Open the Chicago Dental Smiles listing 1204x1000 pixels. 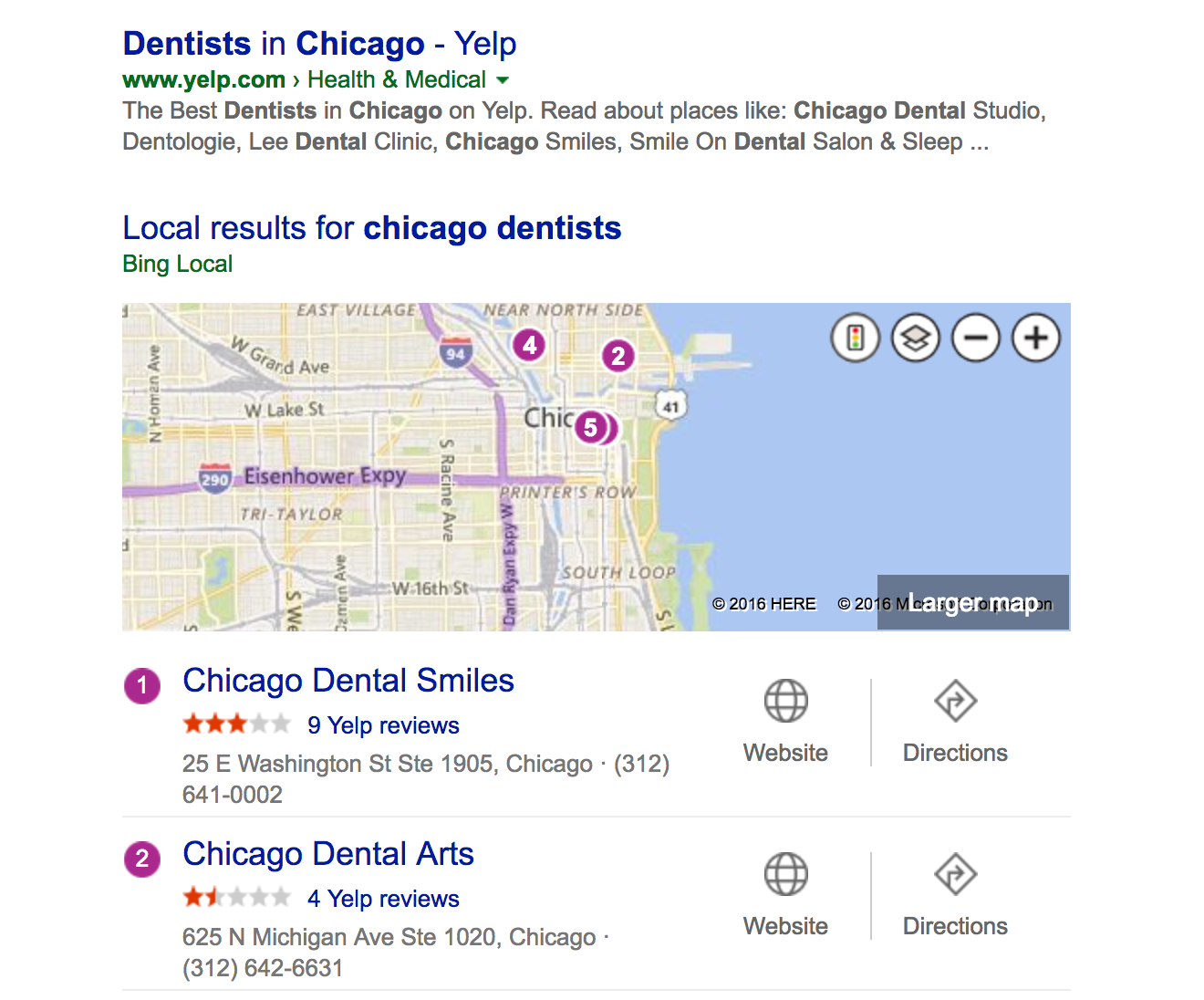(348, 681)
